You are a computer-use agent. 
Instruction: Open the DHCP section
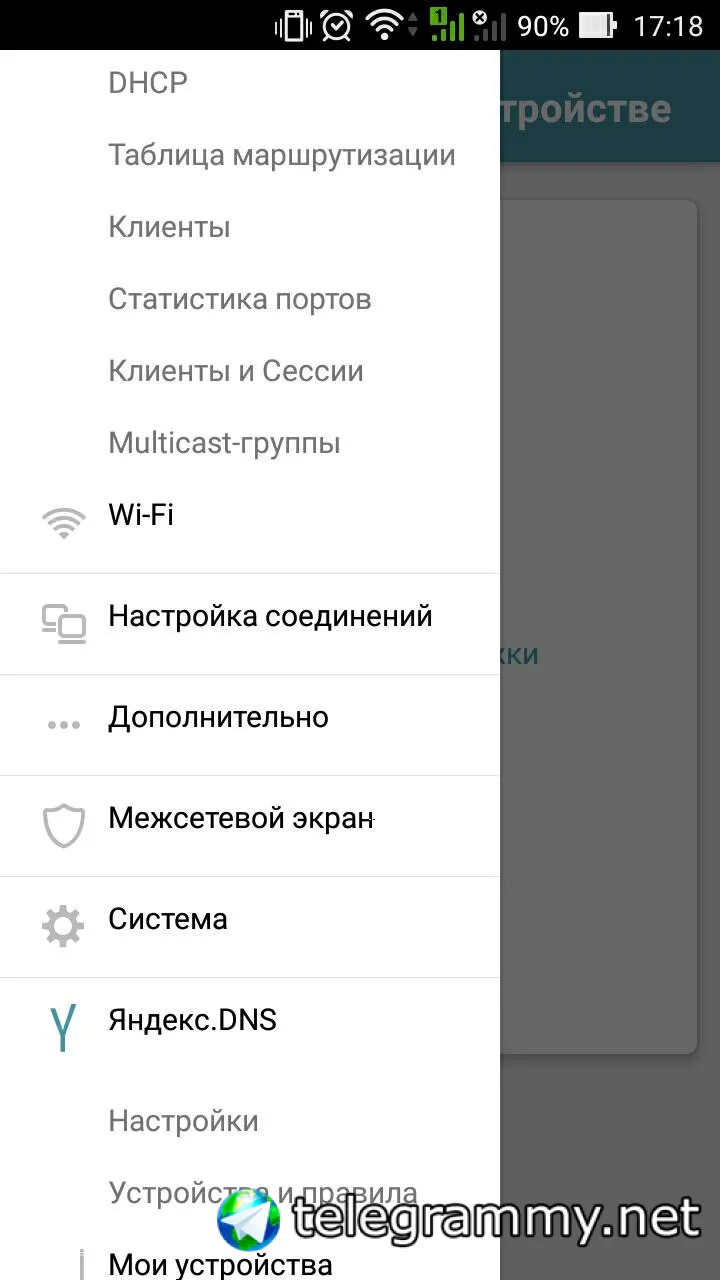(x=148, y=83)
